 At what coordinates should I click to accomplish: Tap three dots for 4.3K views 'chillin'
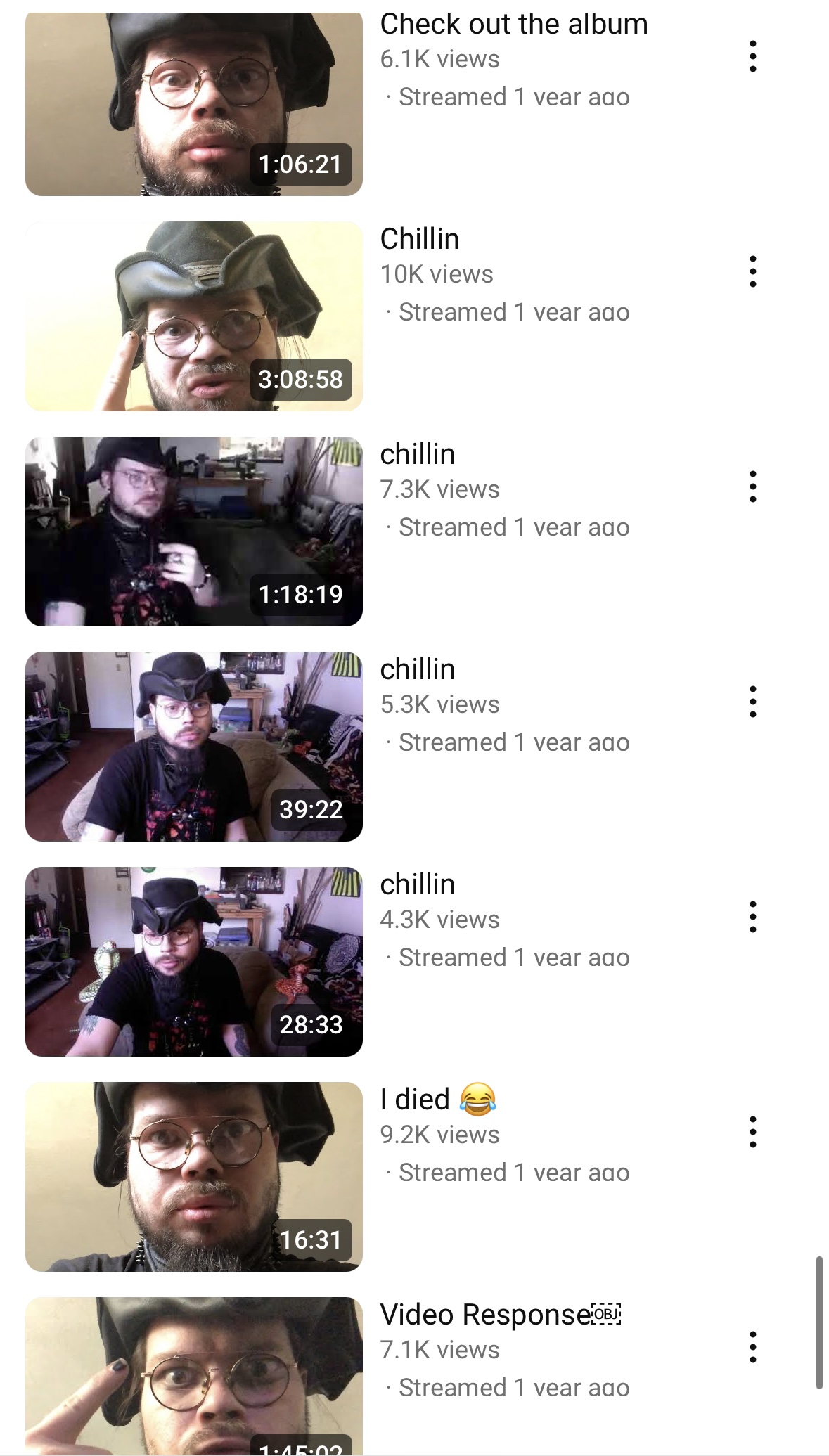pos(752,917)
